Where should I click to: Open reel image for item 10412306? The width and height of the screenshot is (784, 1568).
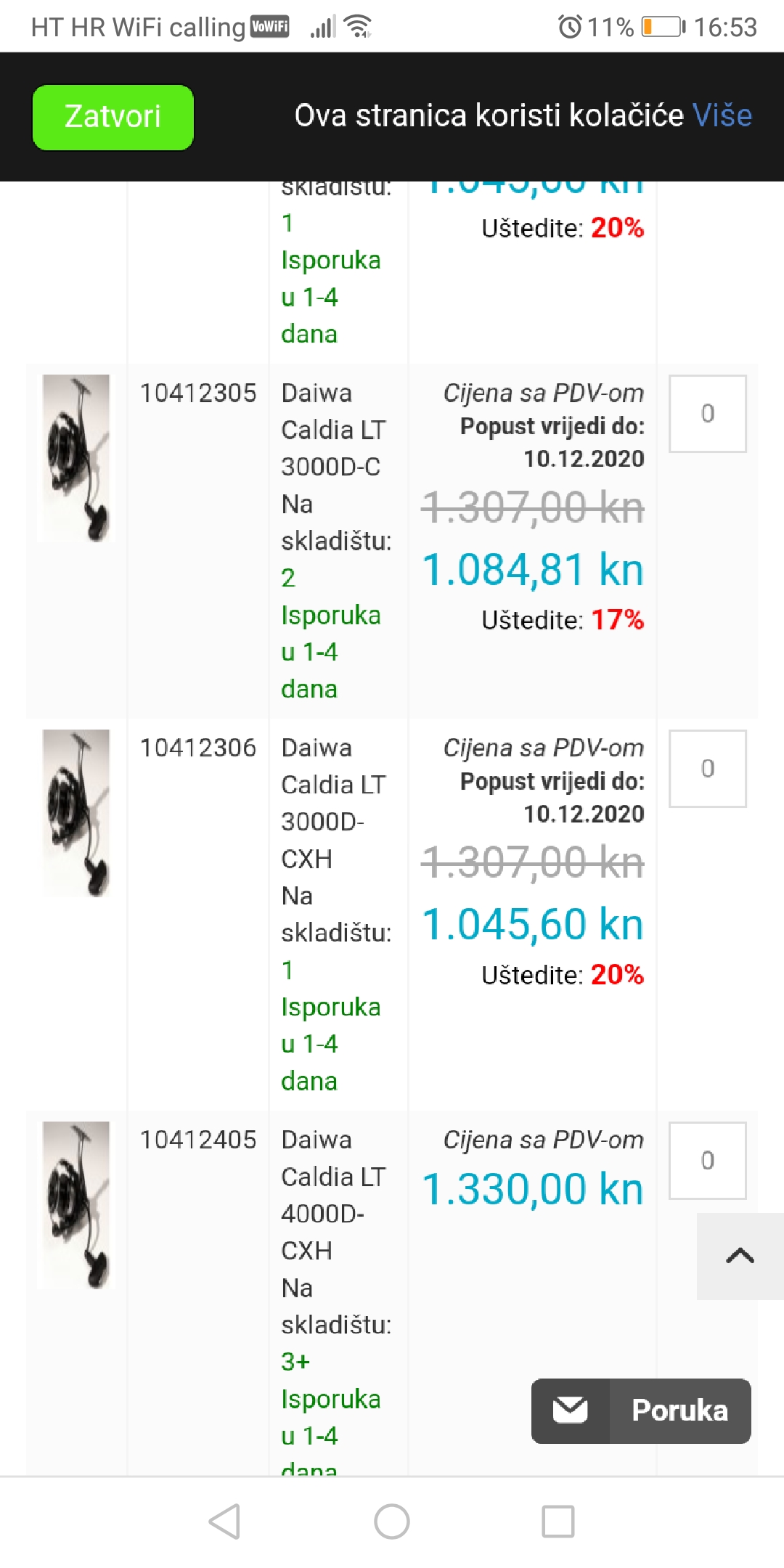[x=76, y=813]
